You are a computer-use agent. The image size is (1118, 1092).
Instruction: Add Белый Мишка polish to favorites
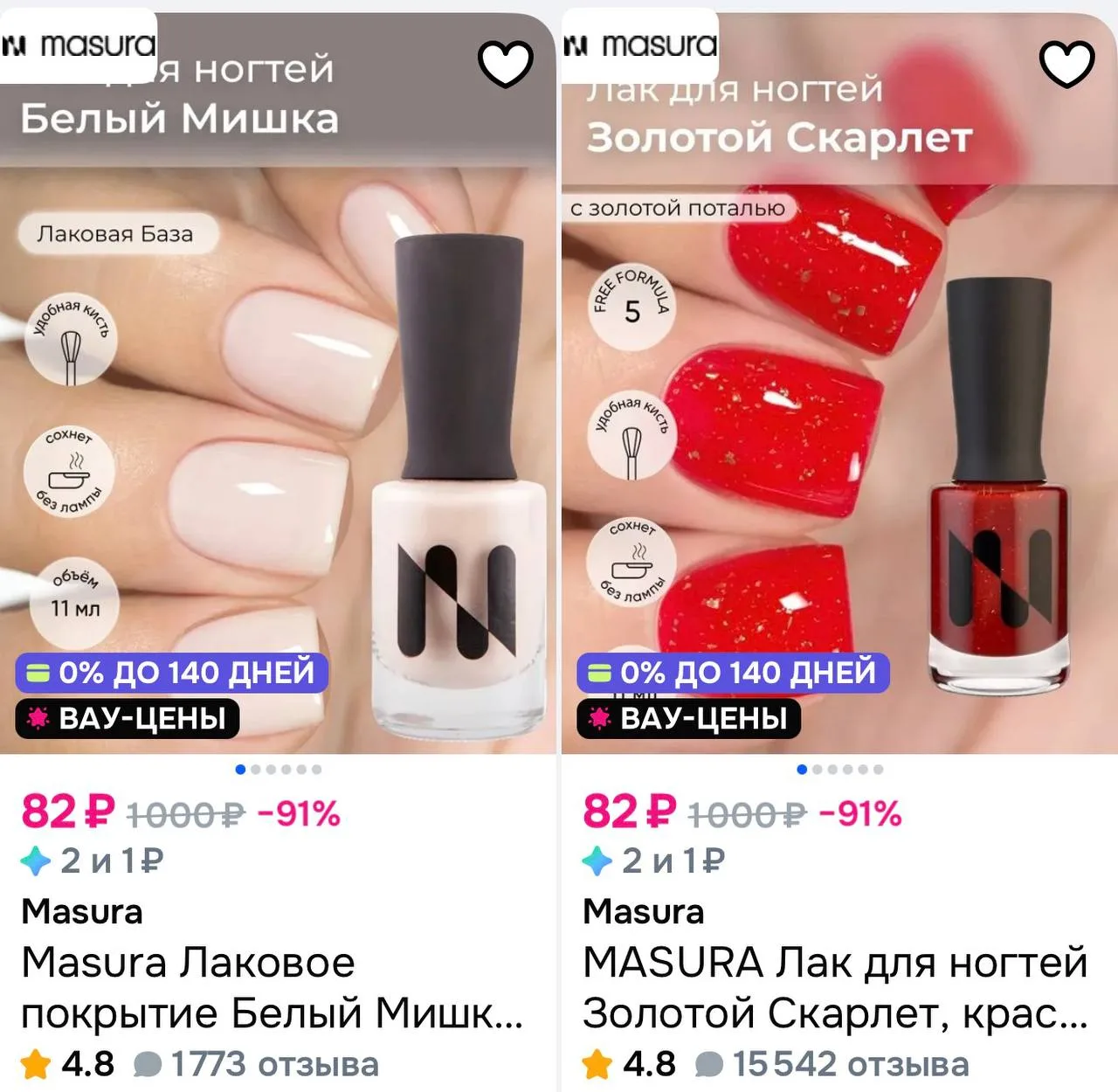(506, 64)
